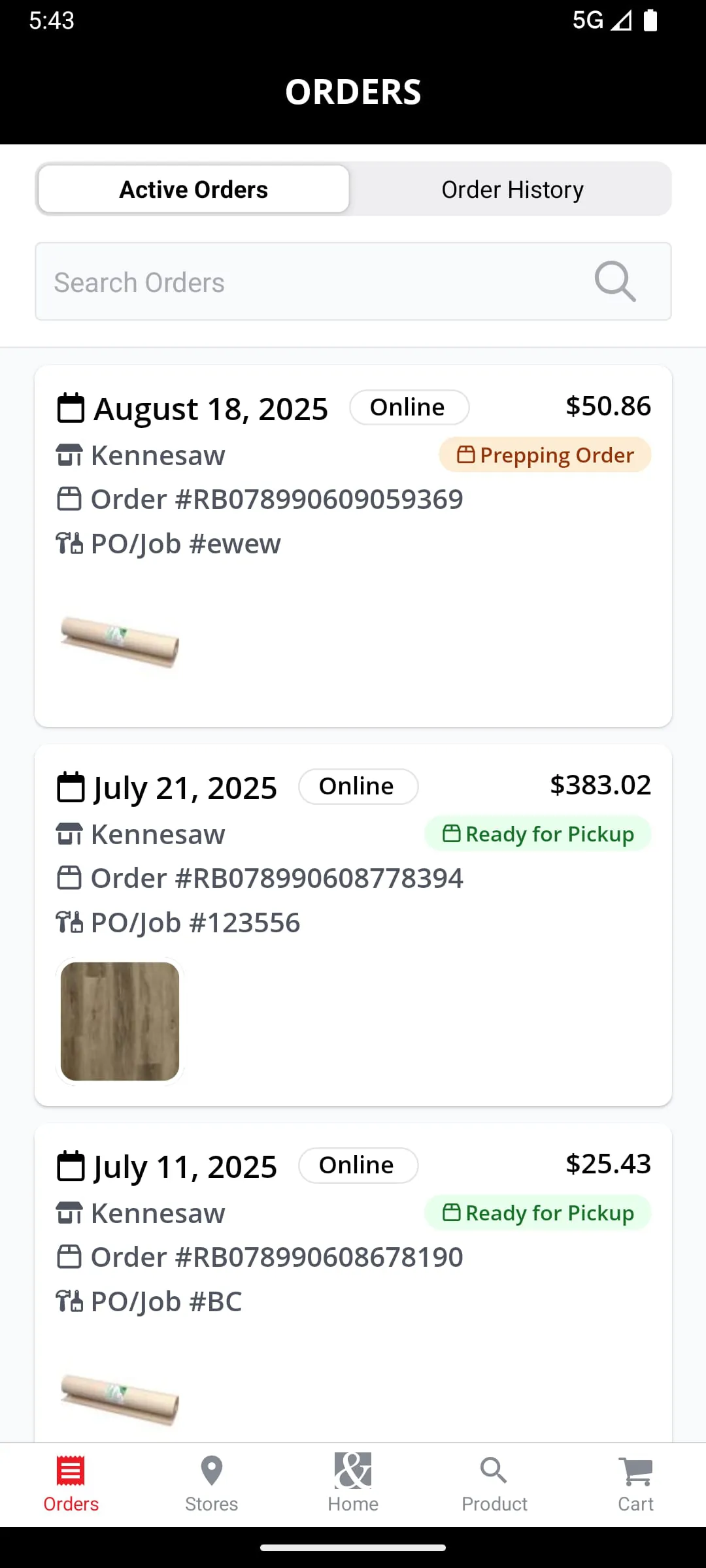Tap the calendar icon beside August 18, 2025
Viewport: 706px width, 1568px height.
(x=71, y=408)
